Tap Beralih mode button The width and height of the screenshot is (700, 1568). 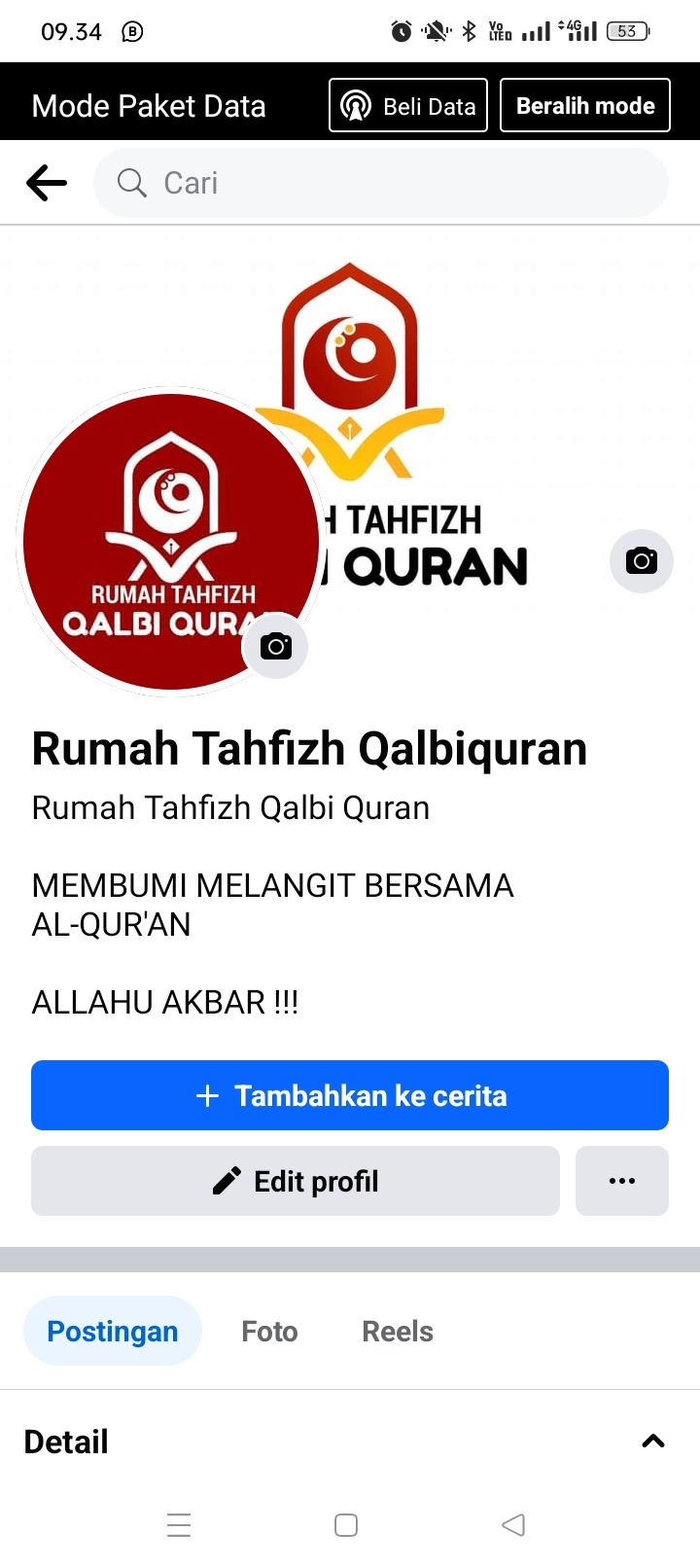(585, 105)
